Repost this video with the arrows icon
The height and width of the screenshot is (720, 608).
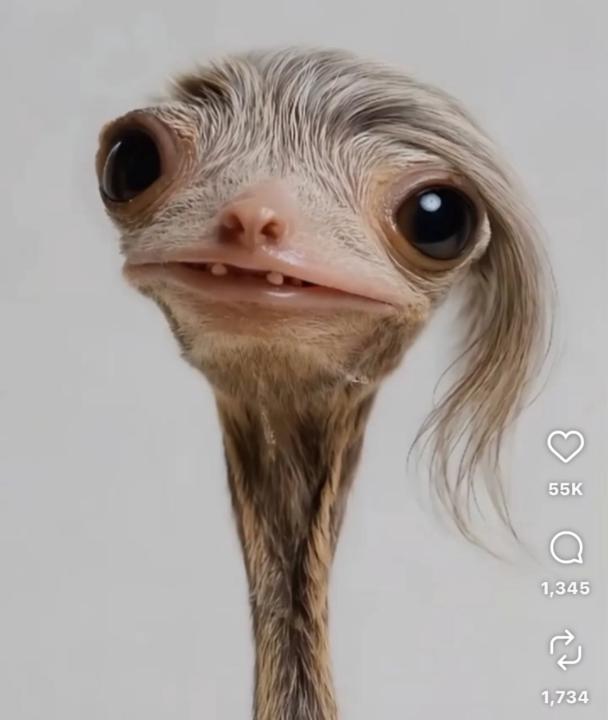click(x=565, y=650)
